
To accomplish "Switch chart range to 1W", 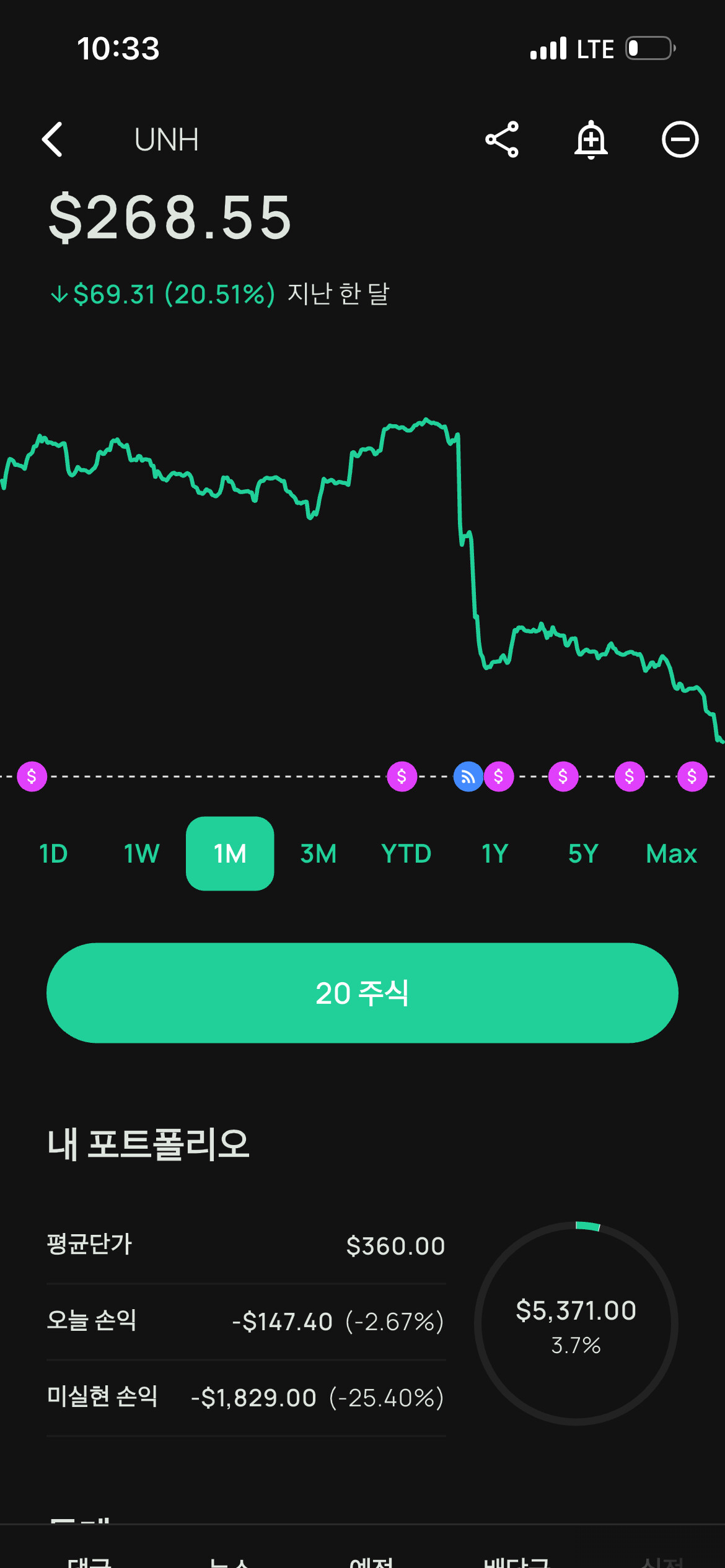I will pyautogui.click(x=141, y=853).
